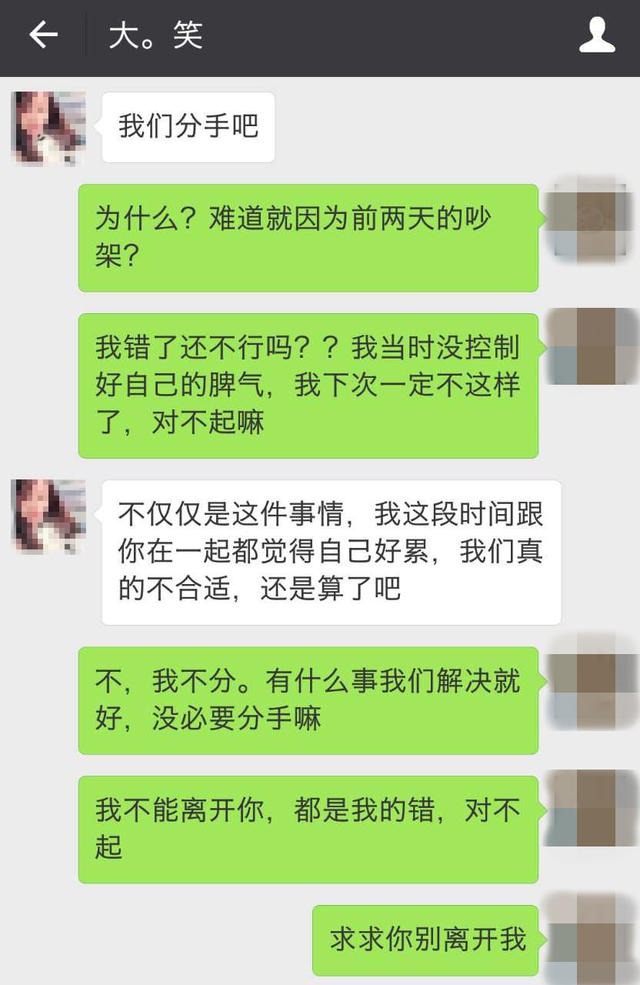View the avatar beside "求求你别离开我"
The height and width of the screenshot is (985, 640).
click(590, 936)
